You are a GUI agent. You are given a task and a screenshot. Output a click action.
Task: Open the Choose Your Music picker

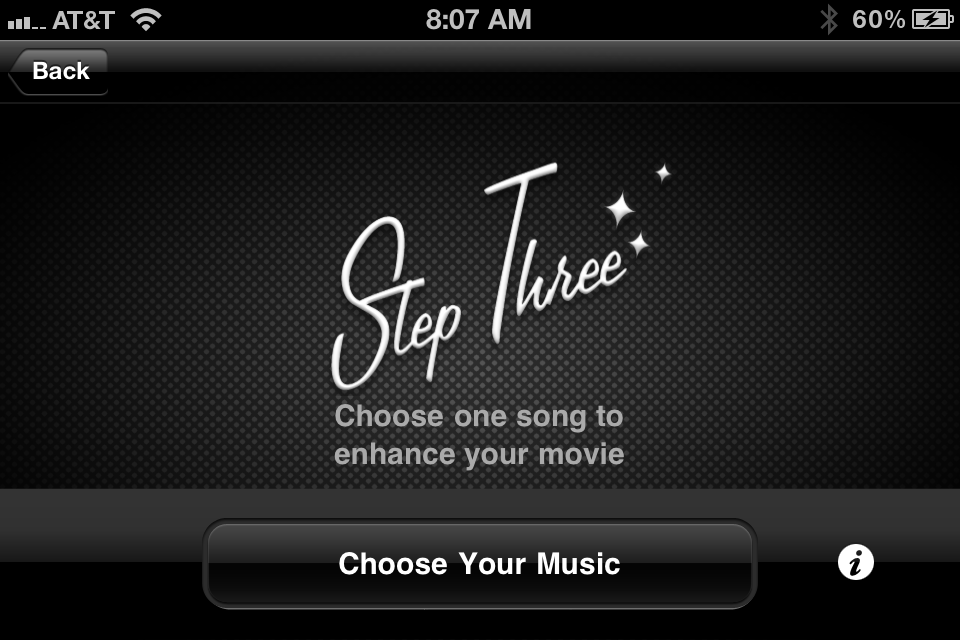480,564
